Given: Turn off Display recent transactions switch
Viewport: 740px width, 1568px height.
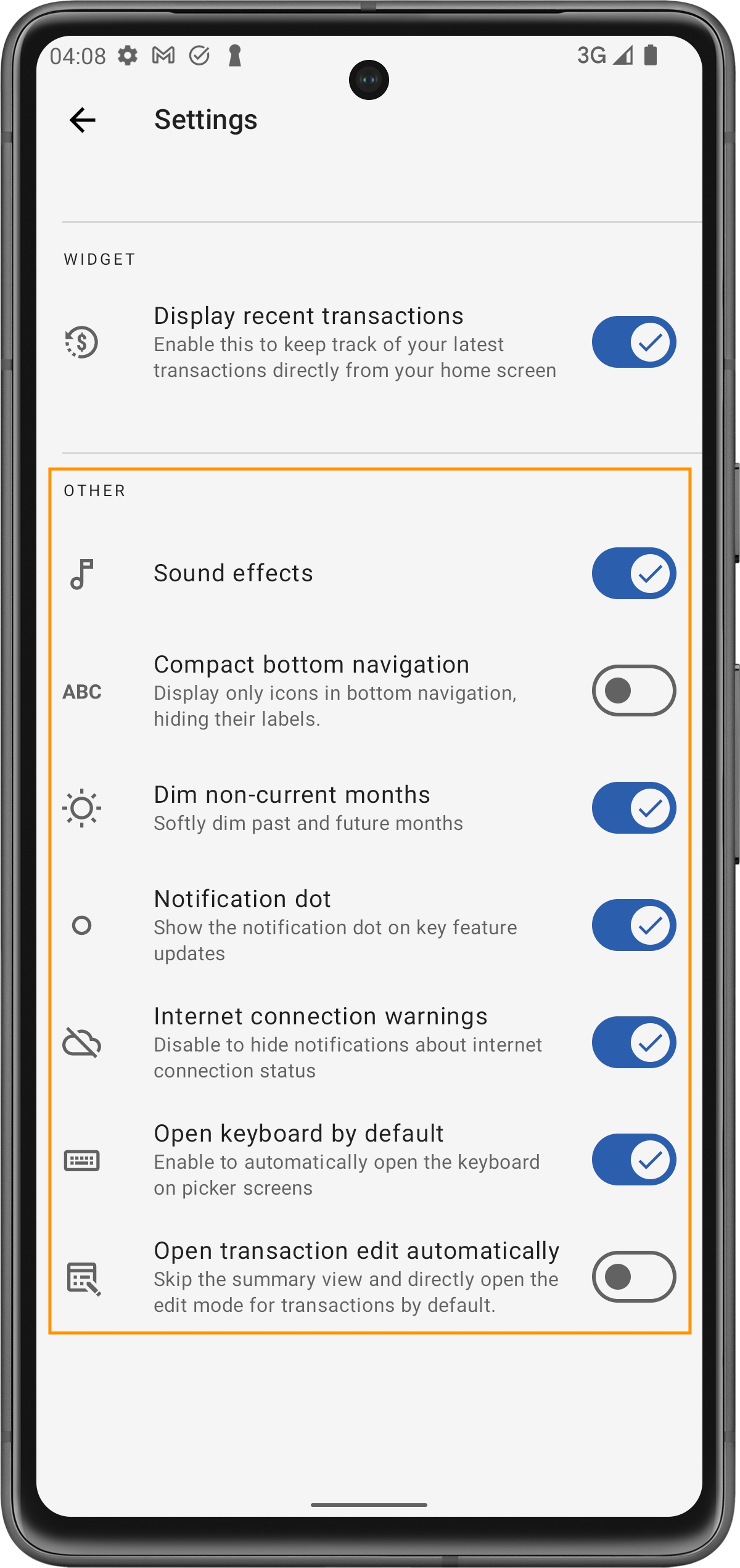Looking at the screenshot, I should tap(633, 342).
